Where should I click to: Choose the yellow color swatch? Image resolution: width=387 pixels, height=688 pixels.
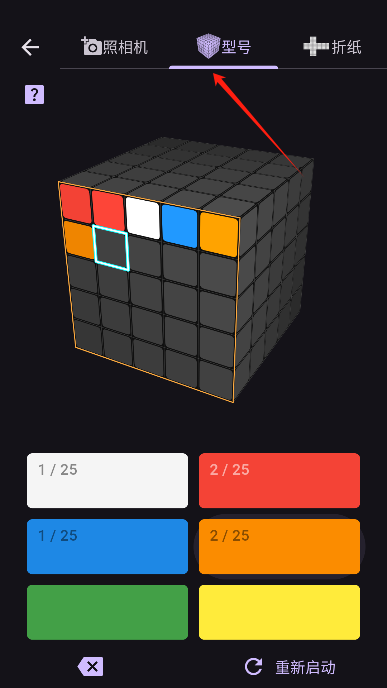click(280, 612)
